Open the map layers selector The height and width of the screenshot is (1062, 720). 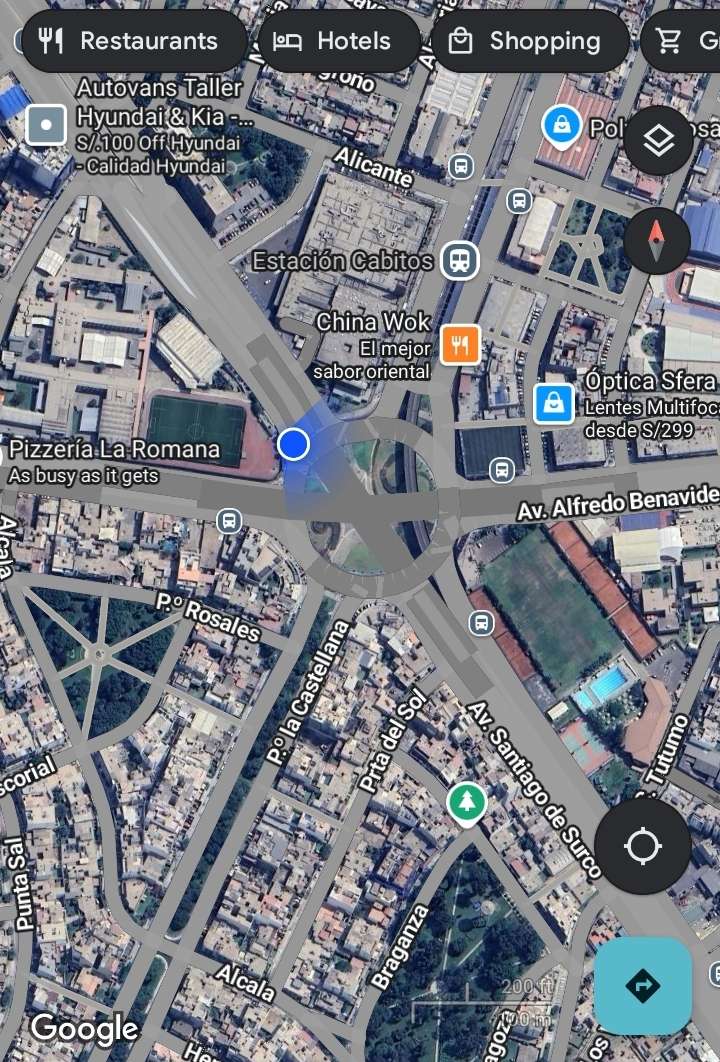[658, 141]
